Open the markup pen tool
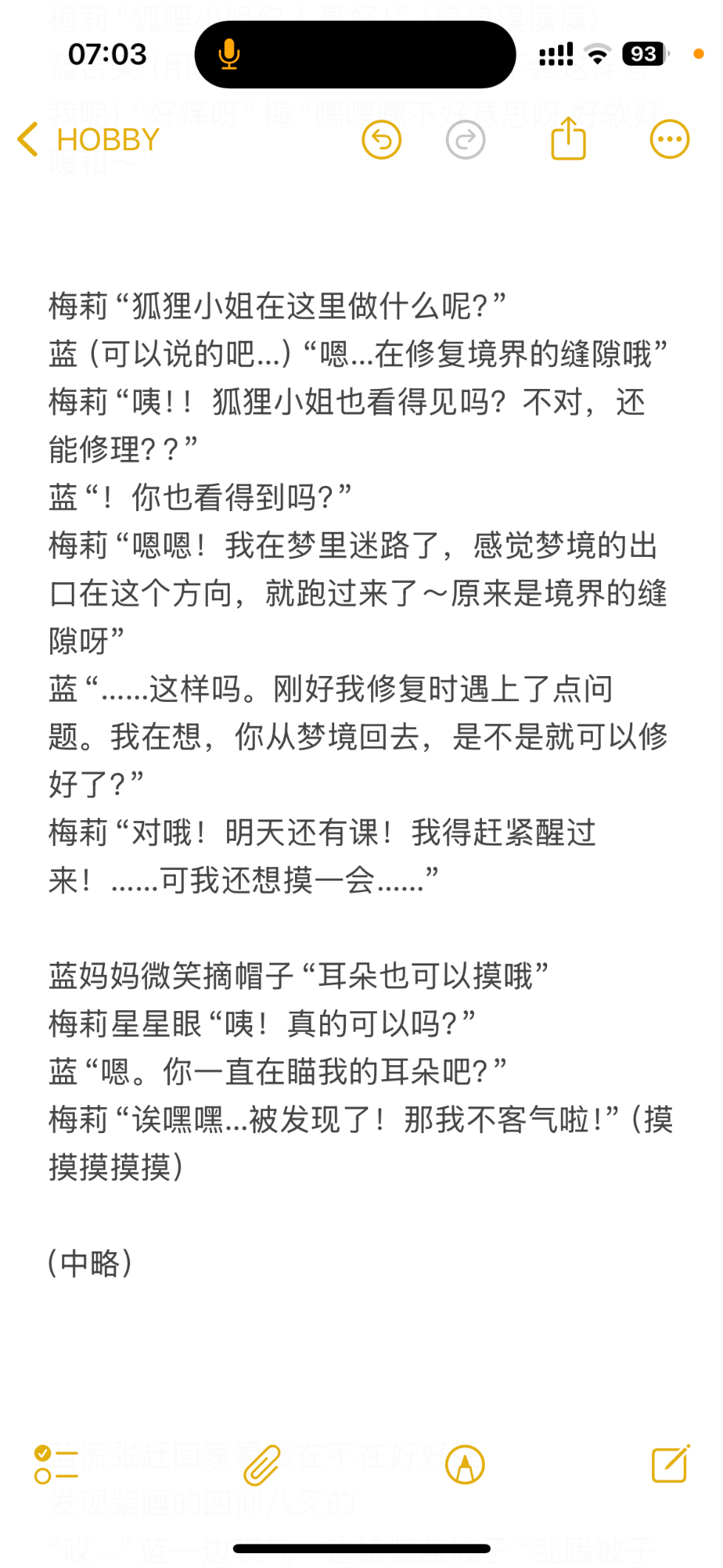Image resolution: width=723 pixels, height=1568 pixels. click(x=465, y=1464)
